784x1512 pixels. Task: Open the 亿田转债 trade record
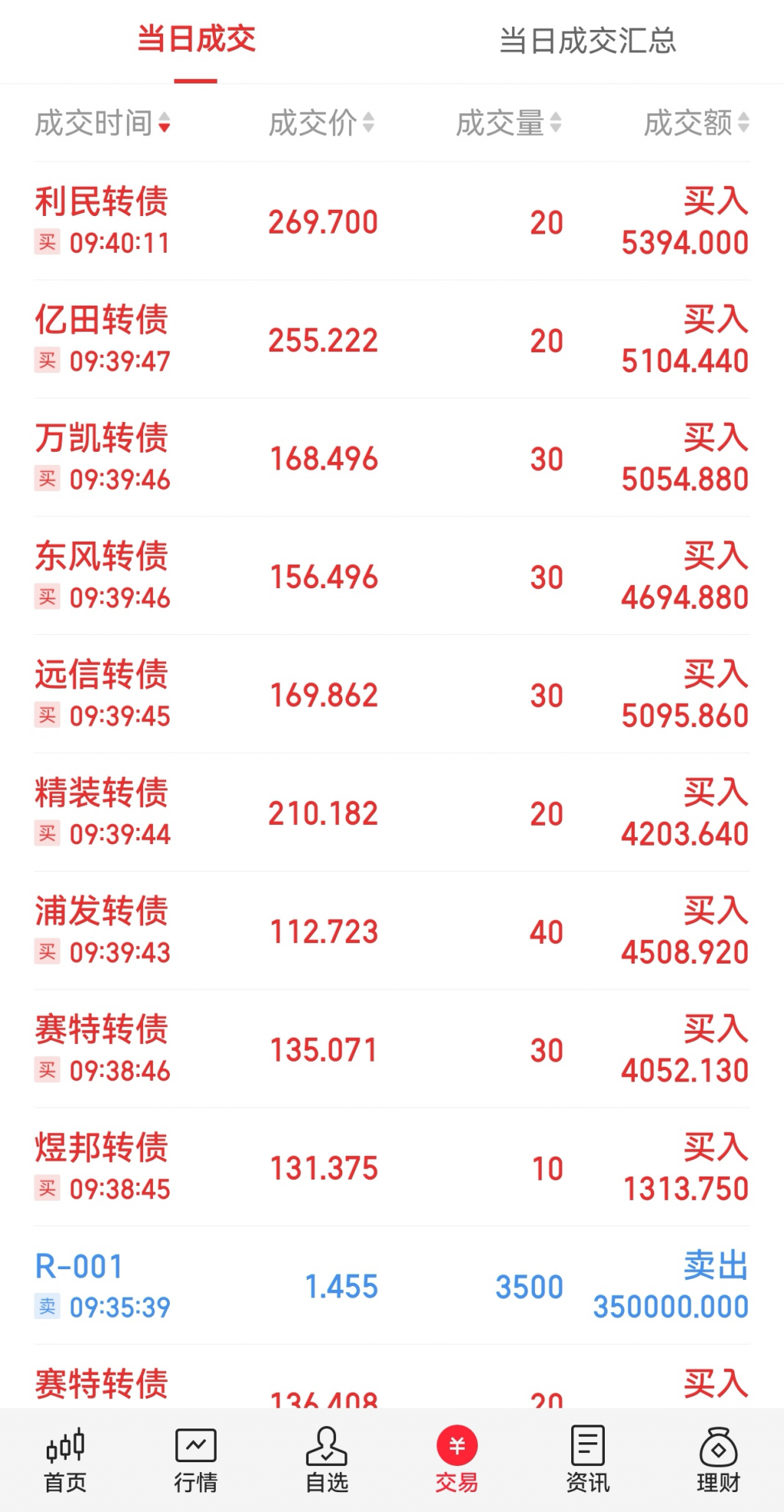392,339
